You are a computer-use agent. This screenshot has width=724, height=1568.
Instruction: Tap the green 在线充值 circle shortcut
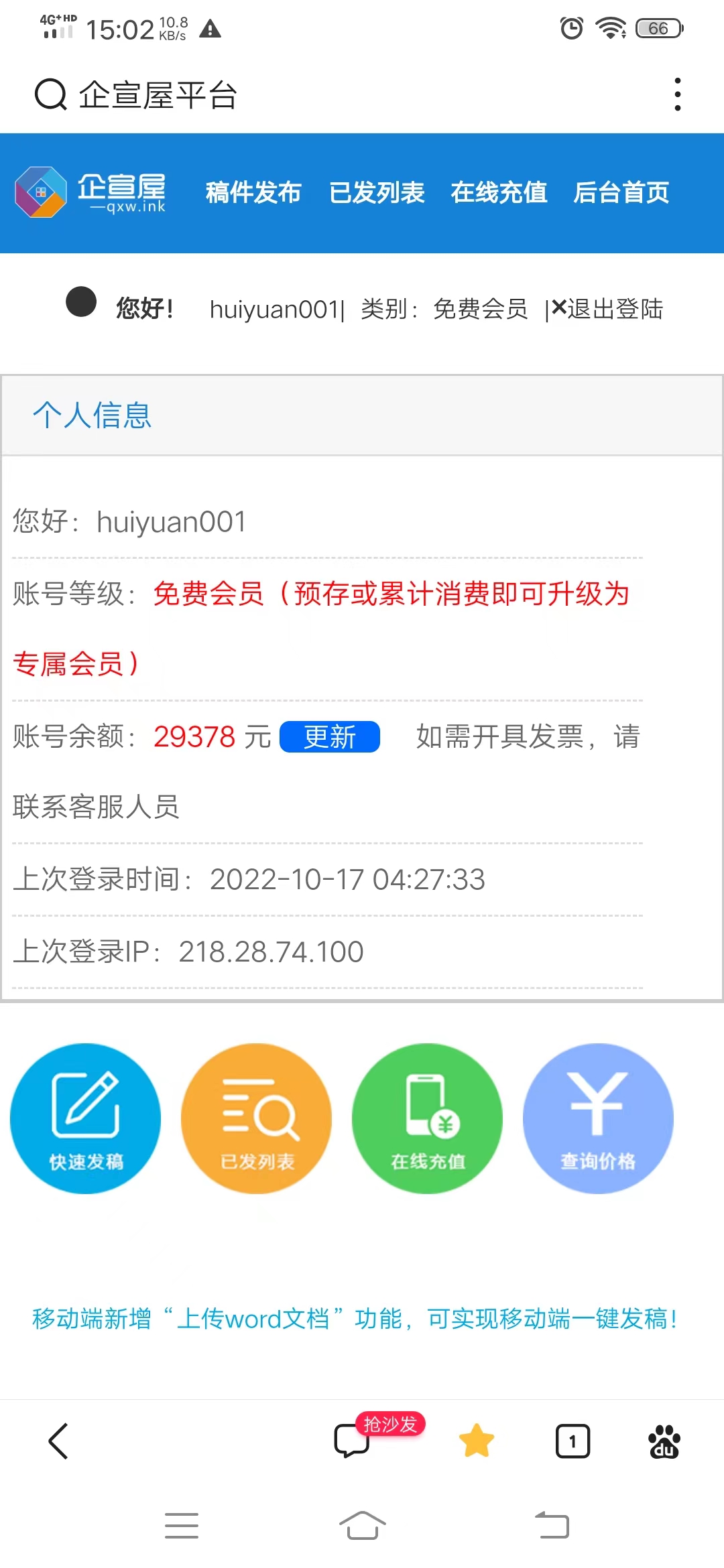click(x=428, y=1118)
